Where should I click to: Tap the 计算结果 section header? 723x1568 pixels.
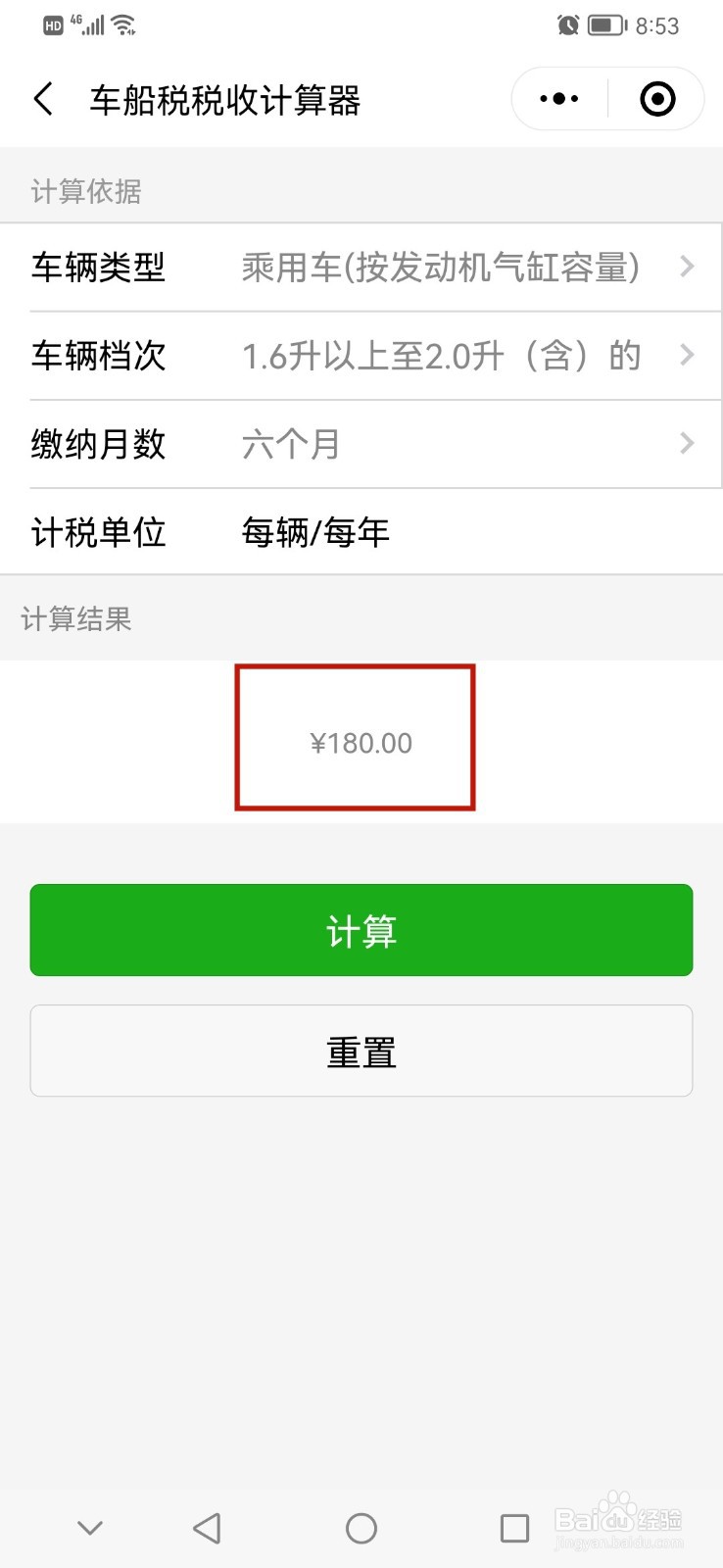pyautogui.click(x=76, y=618)
